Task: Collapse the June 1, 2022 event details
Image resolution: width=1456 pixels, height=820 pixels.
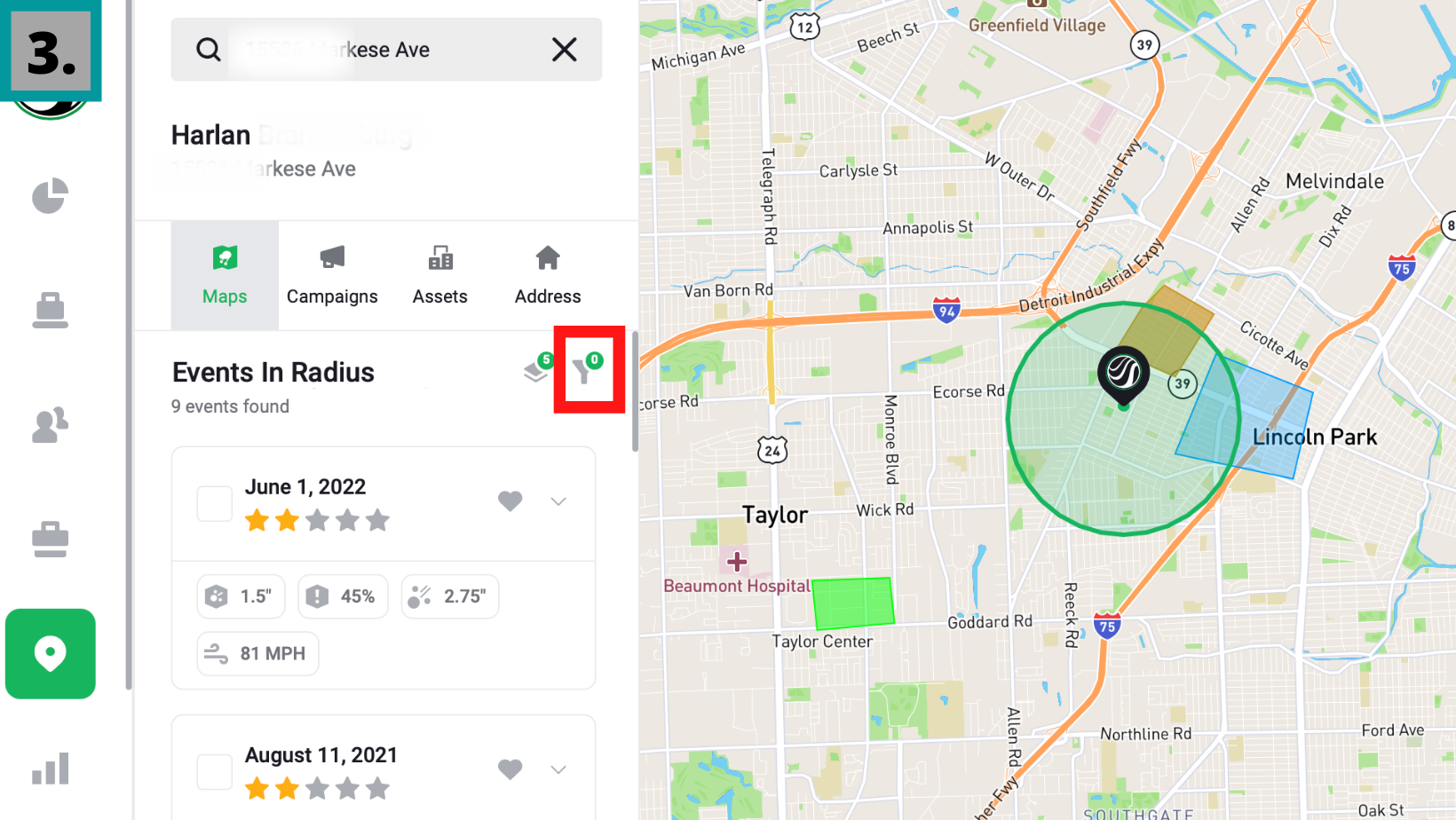Action: tap(558, 501)
